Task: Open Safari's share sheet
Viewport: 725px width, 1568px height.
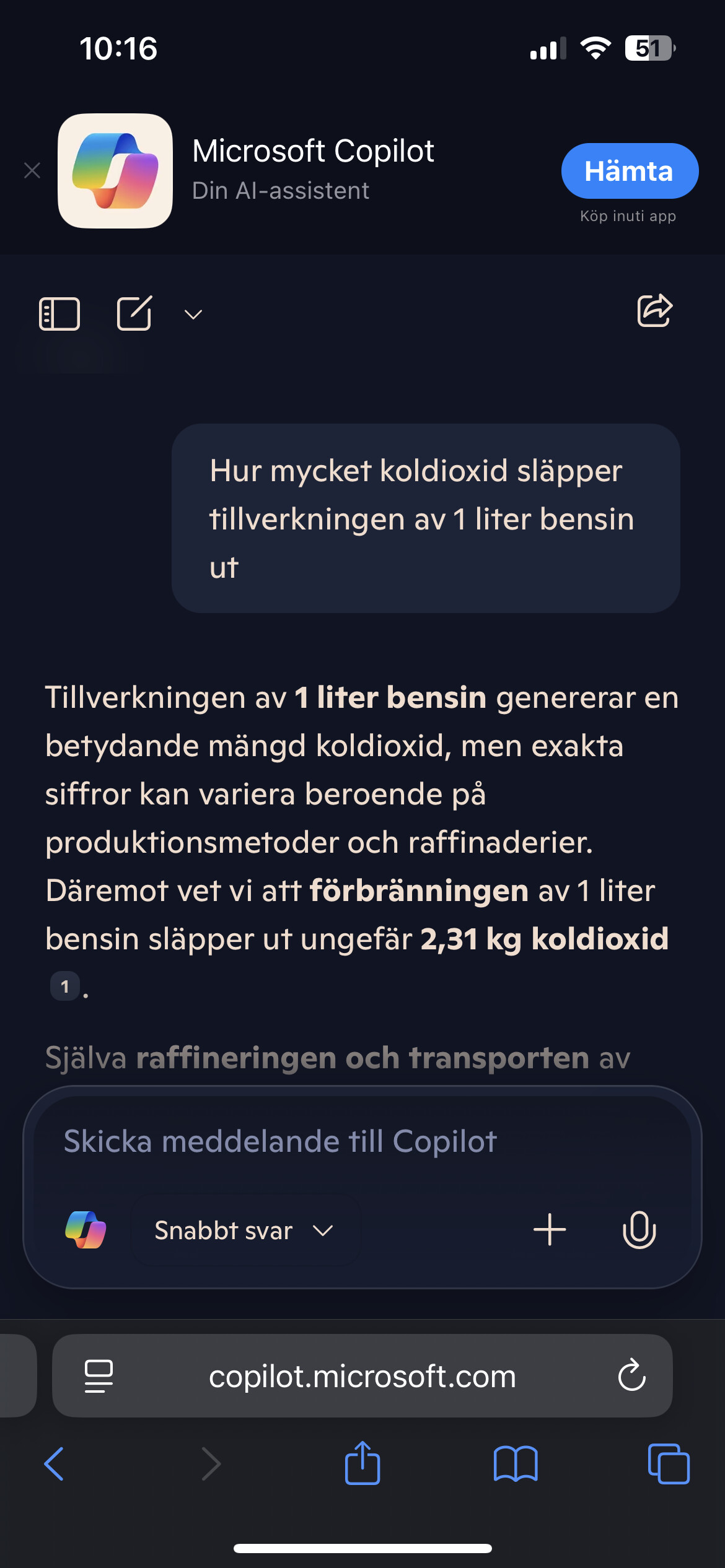Action: (362, 1463)
